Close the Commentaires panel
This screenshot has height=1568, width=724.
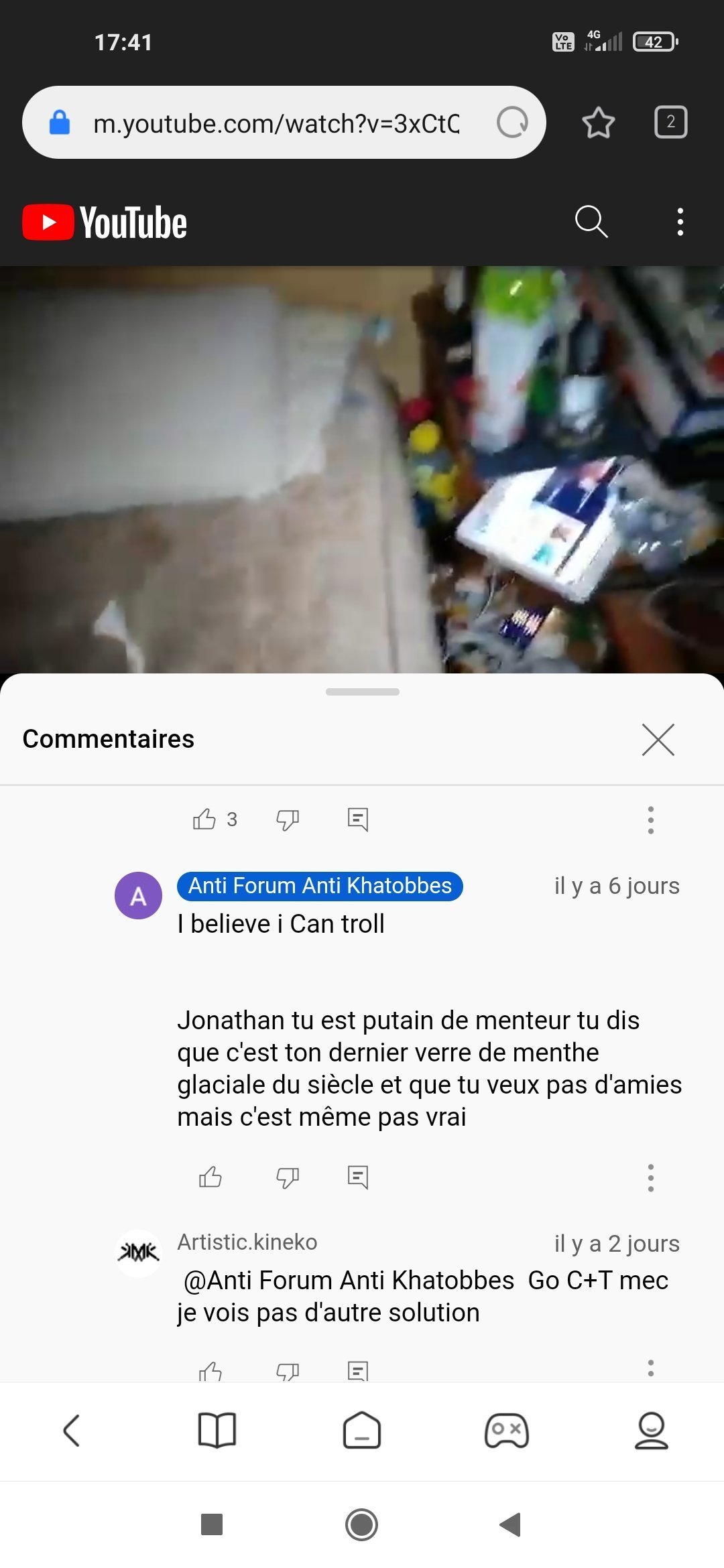tap(658, 740)
